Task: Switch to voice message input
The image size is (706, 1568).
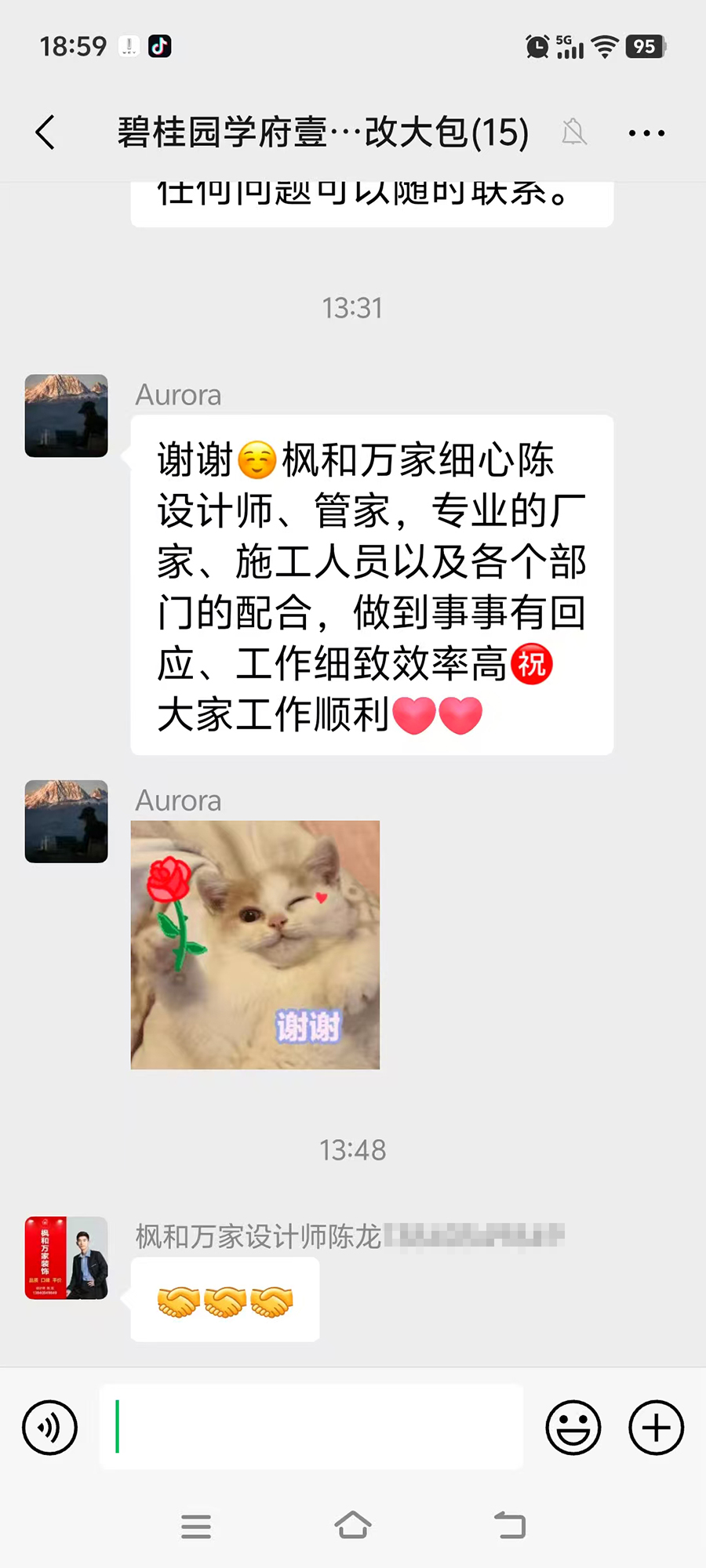Action: tap(50, 1428)
